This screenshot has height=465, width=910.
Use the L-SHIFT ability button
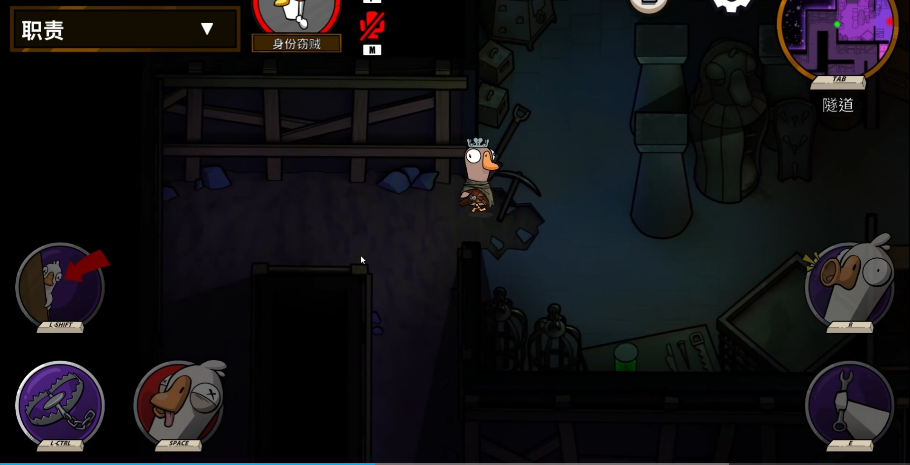tap(60, 286)
